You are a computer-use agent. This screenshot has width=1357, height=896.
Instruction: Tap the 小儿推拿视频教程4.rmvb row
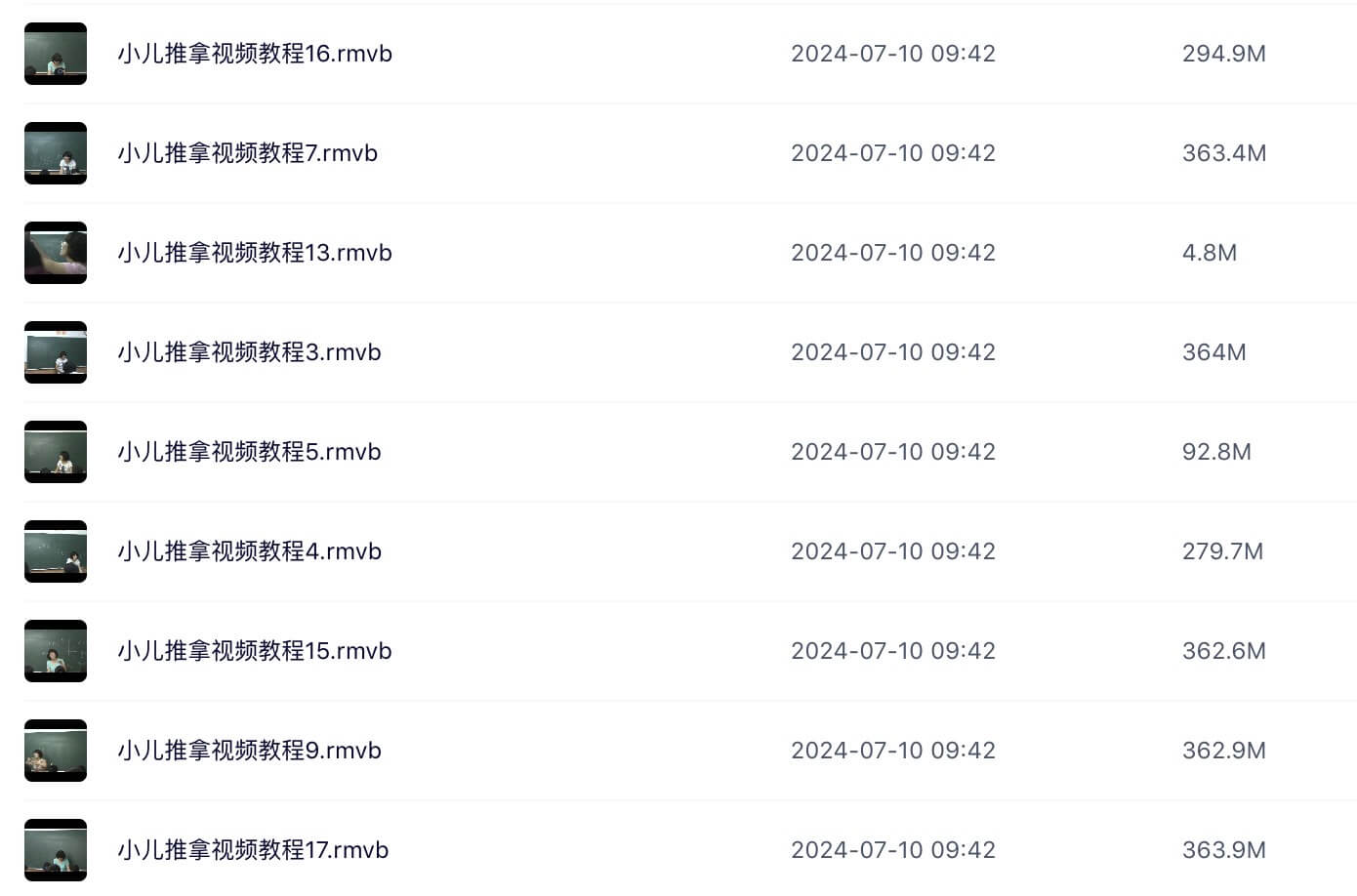[x=249, y=551]
